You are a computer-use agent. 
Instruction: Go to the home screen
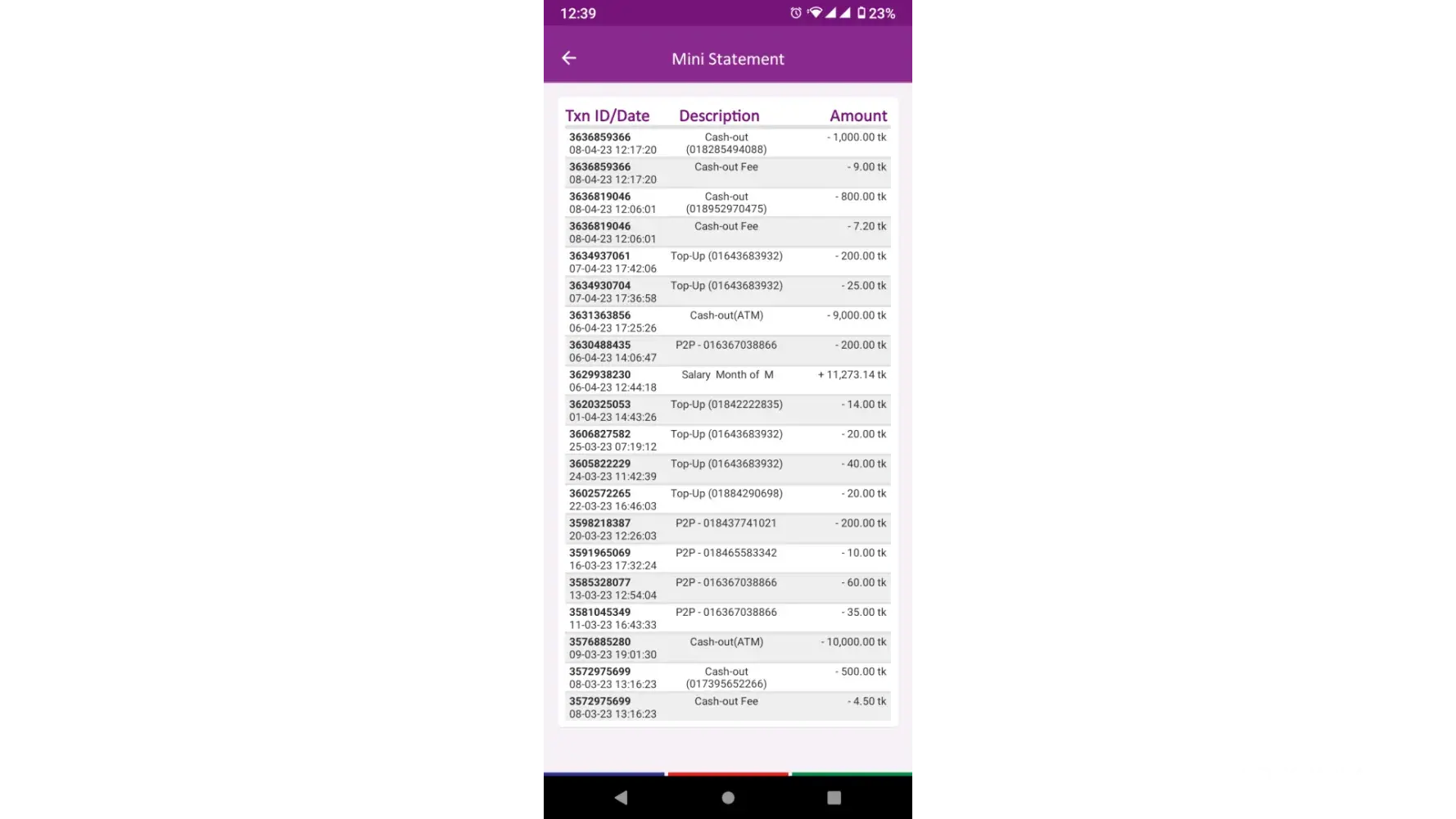[x=728, y=797]
